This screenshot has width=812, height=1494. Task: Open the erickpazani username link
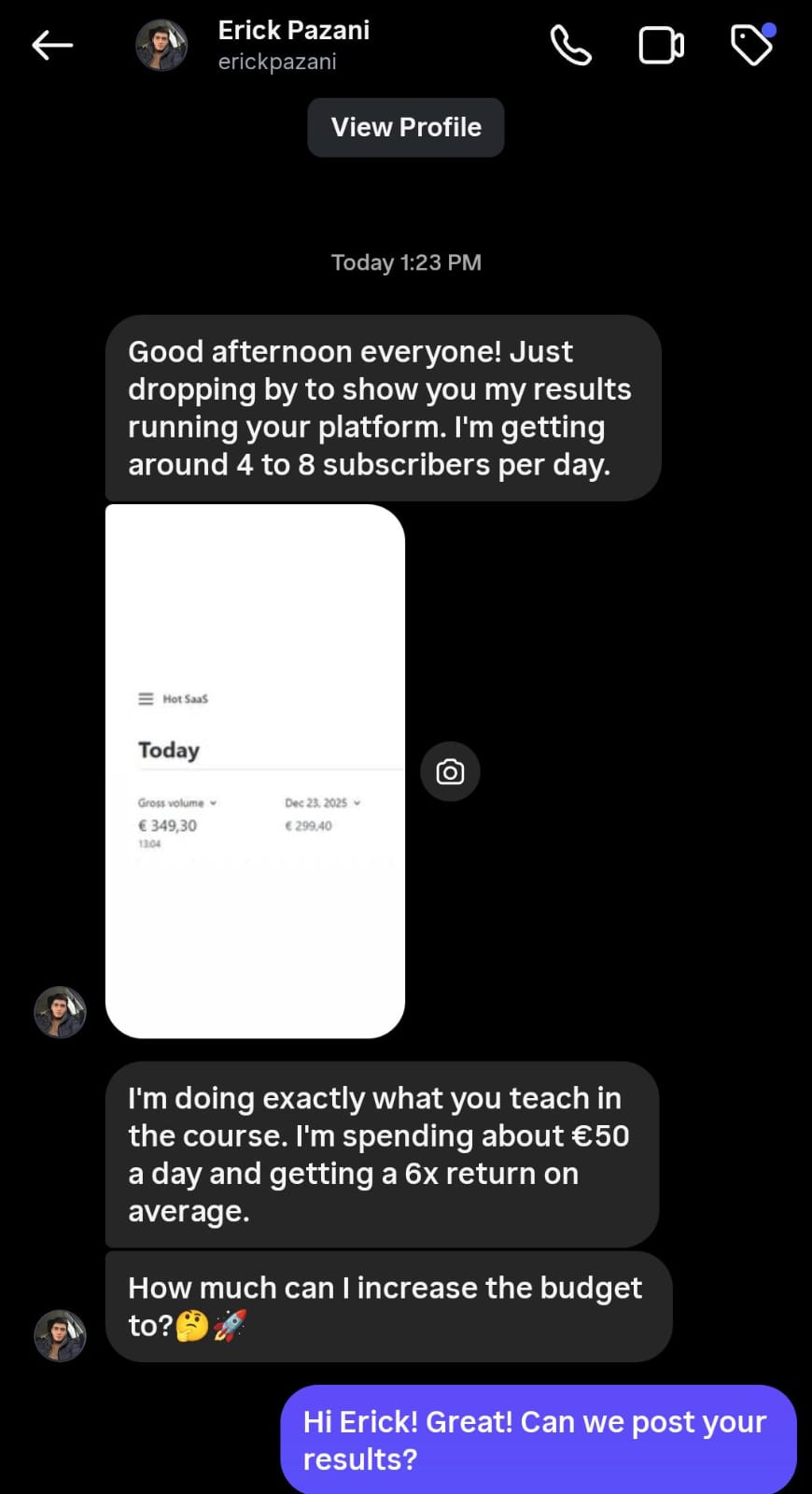(277, 63)
